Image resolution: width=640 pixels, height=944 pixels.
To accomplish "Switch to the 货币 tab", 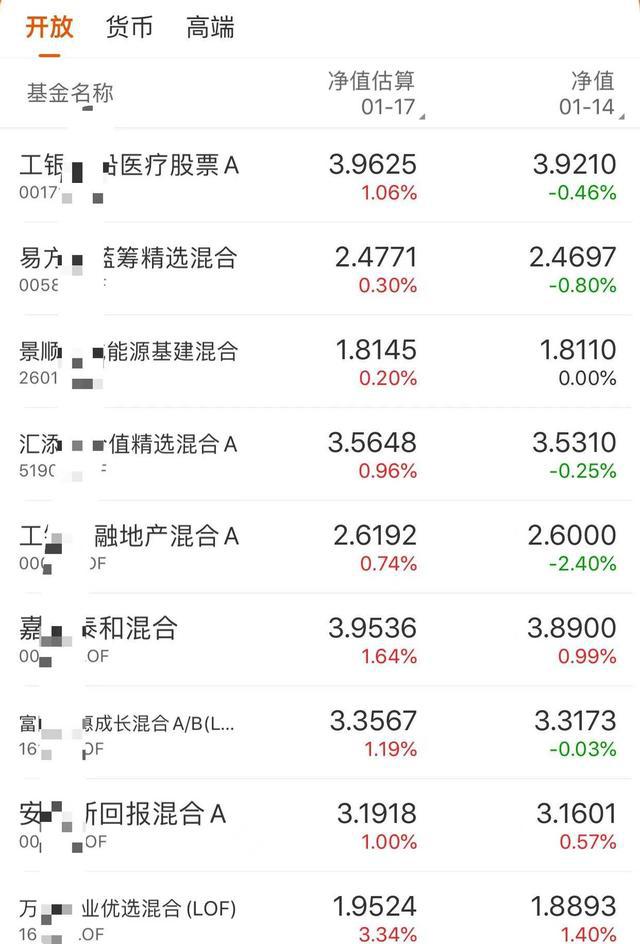I will point(129,27).
